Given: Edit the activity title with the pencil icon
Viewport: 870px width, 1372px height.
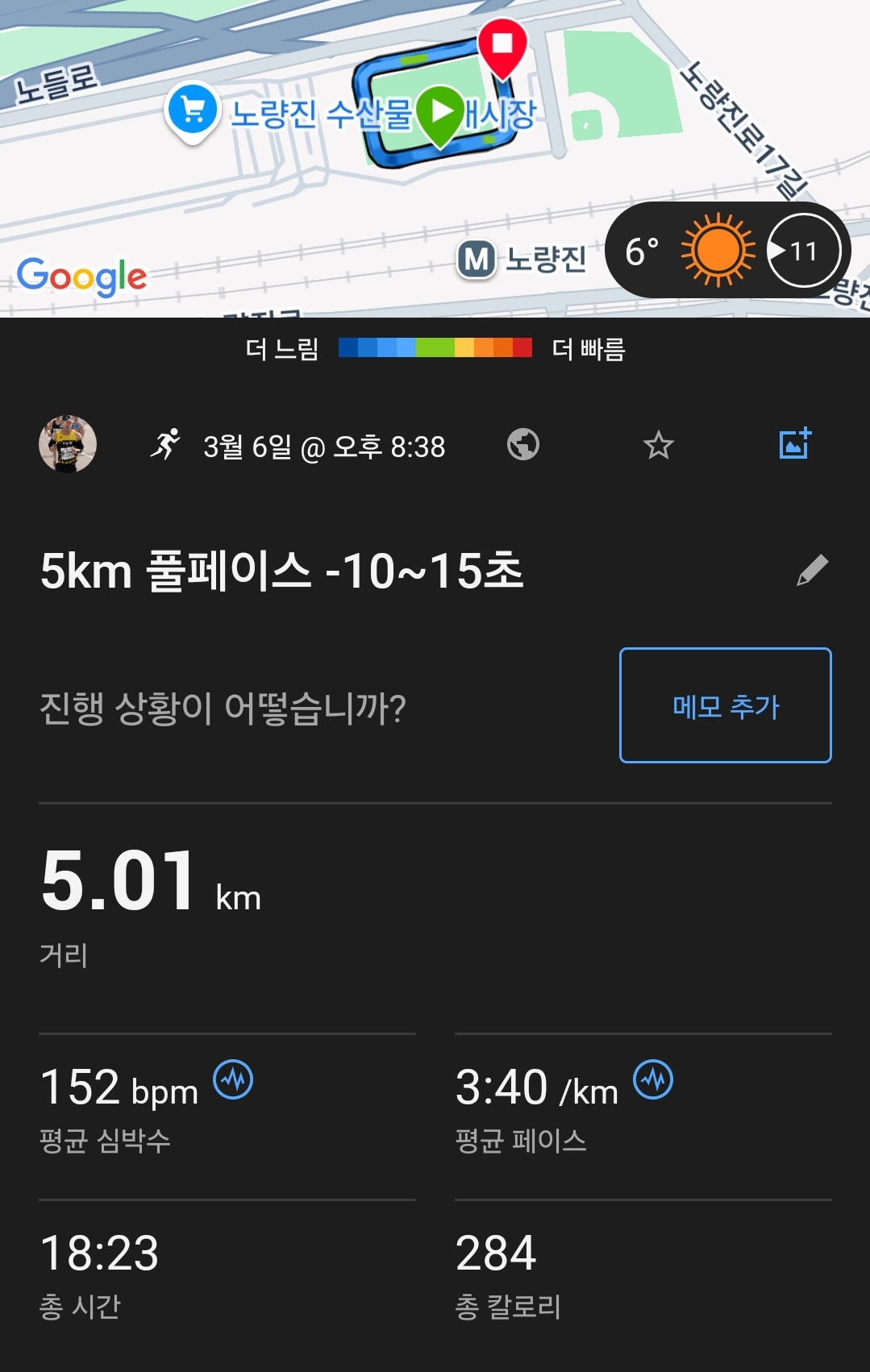Looking at the screenshot, I should point(812,571).
